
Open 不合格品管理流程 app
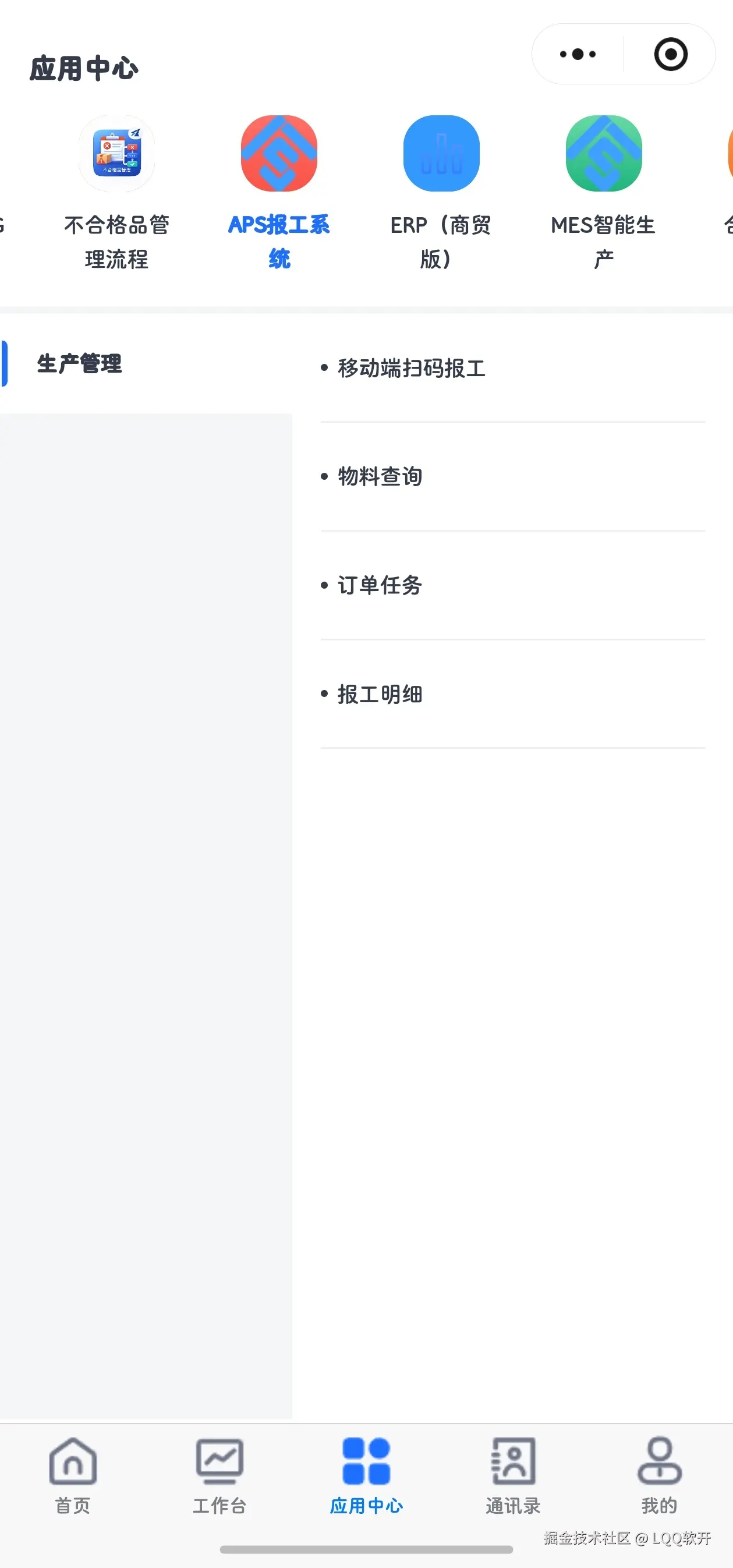pos(116,153)
